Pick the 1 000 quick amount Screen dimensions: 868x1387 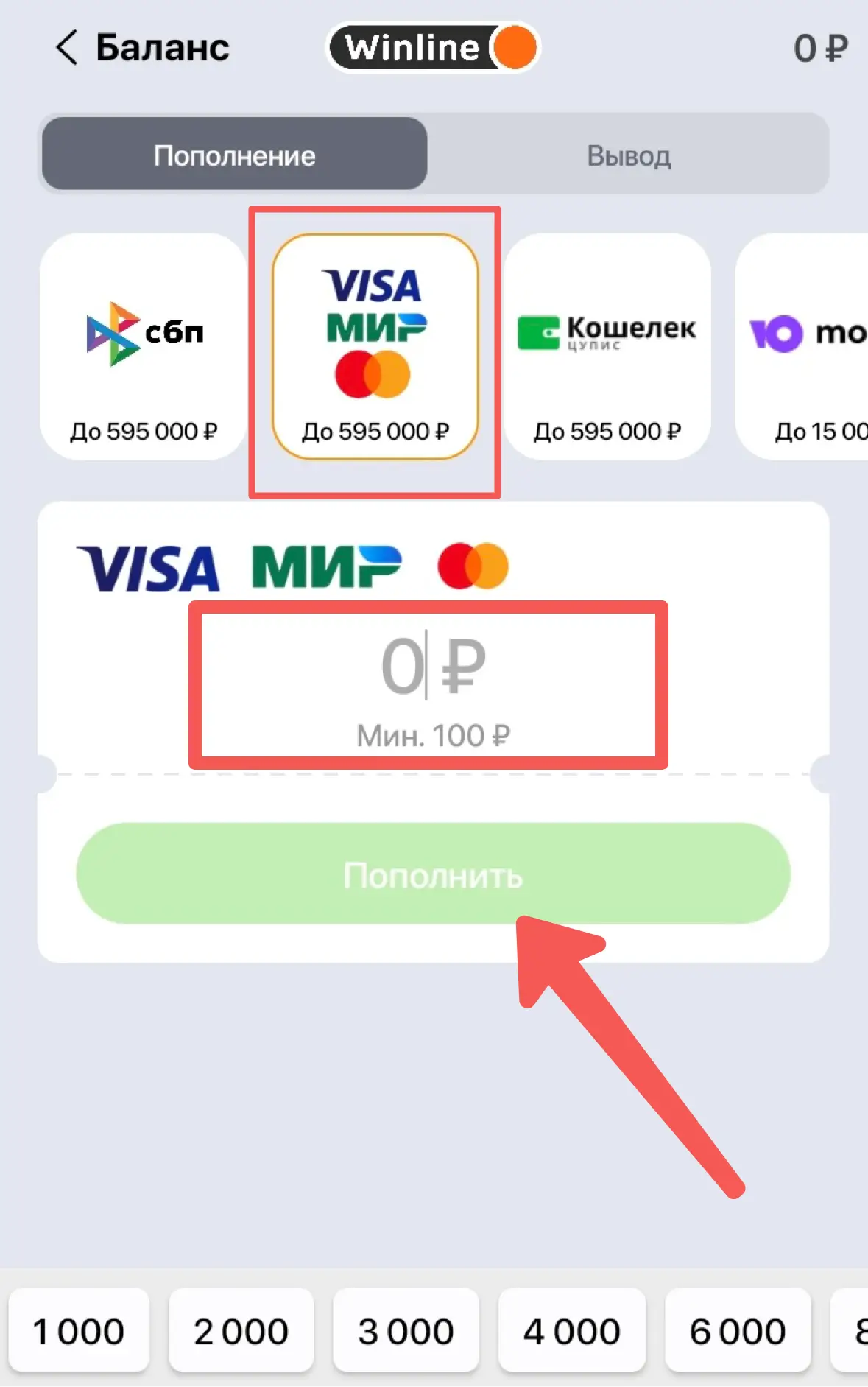(x=79, y=1331)
